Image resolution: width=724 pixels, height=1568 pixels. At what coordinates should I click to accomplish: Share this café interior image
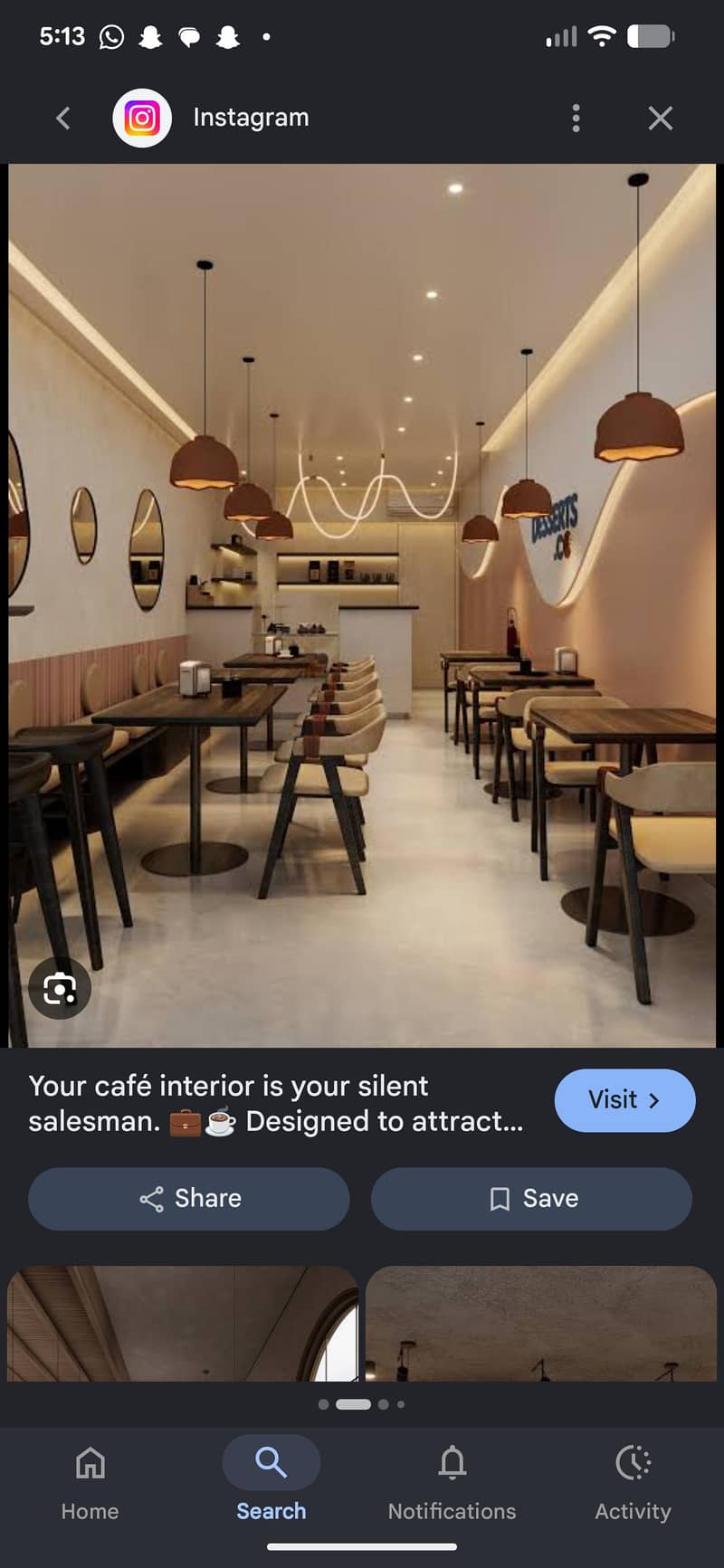pyautogui.click(x=188, y=1198)
